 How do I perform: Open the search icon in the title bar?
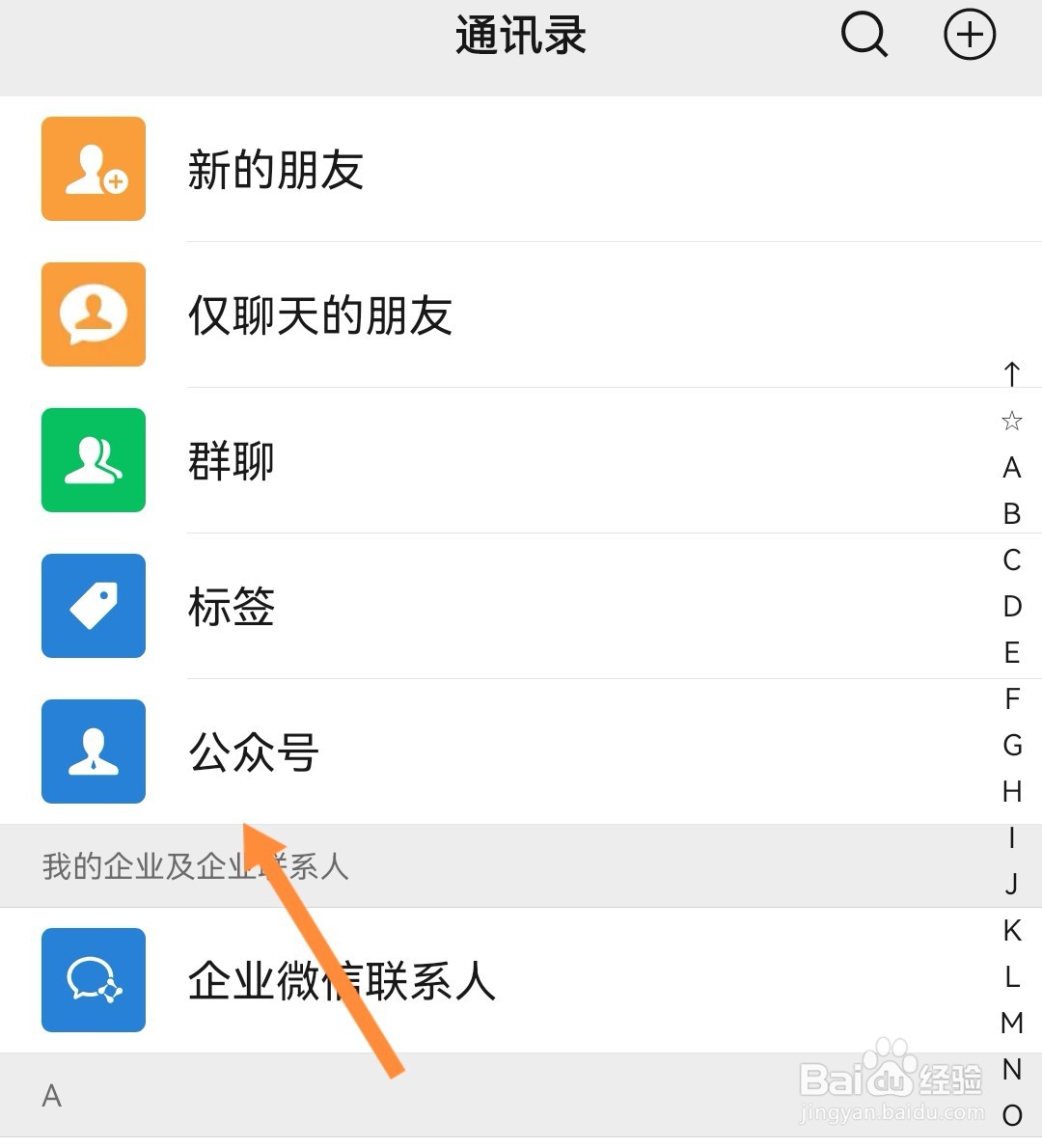tap(864, 34)
